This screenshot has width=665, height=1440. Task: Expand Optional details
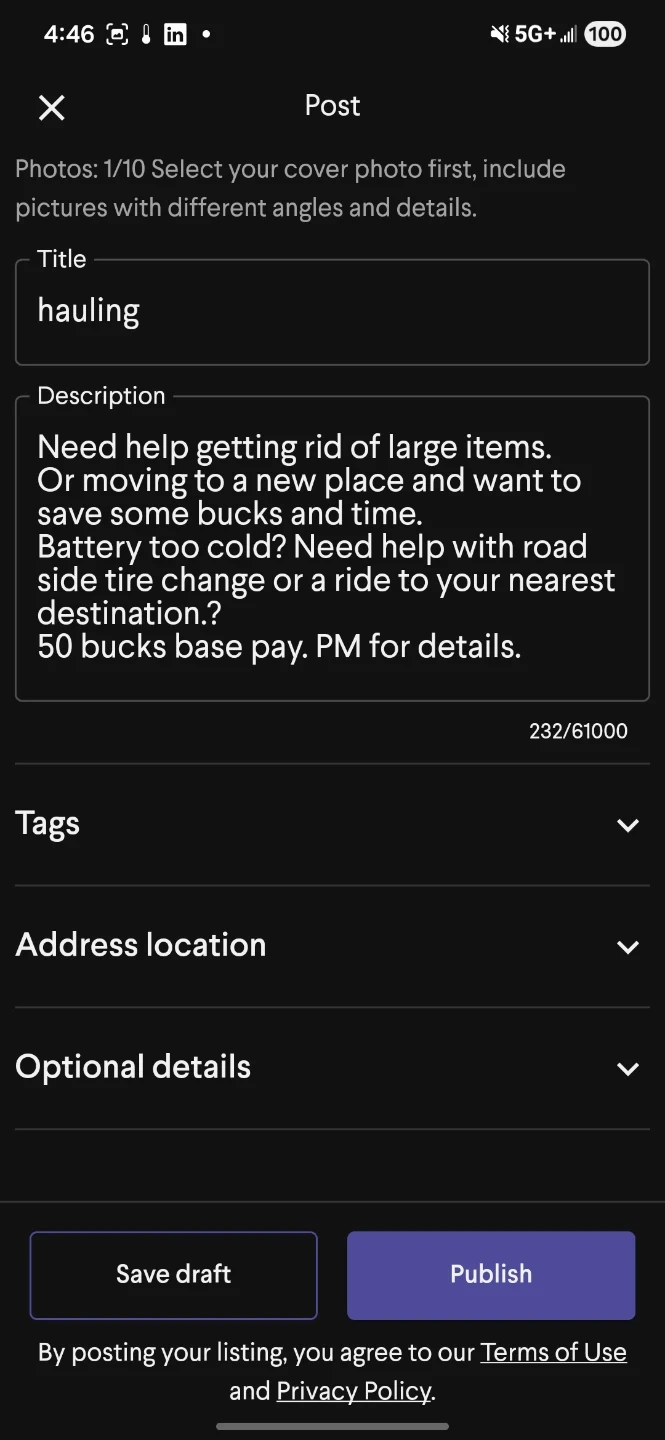tap(332, 1068)
